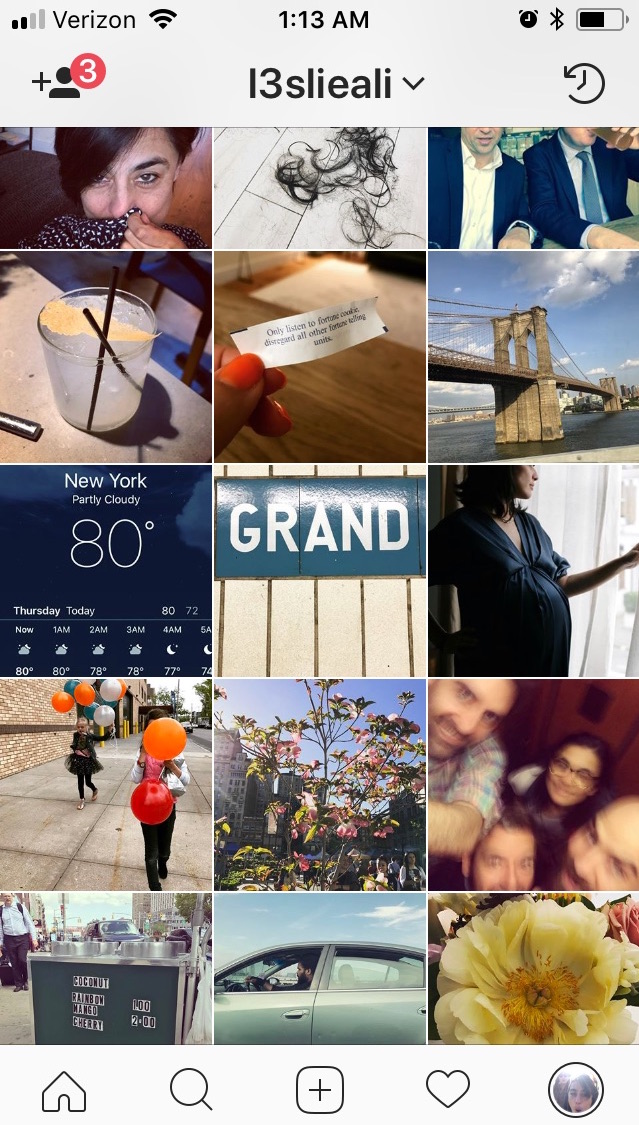Open the activity heart tab
This screenshot has width=639, height=1125.
(x=447, y=1088)
